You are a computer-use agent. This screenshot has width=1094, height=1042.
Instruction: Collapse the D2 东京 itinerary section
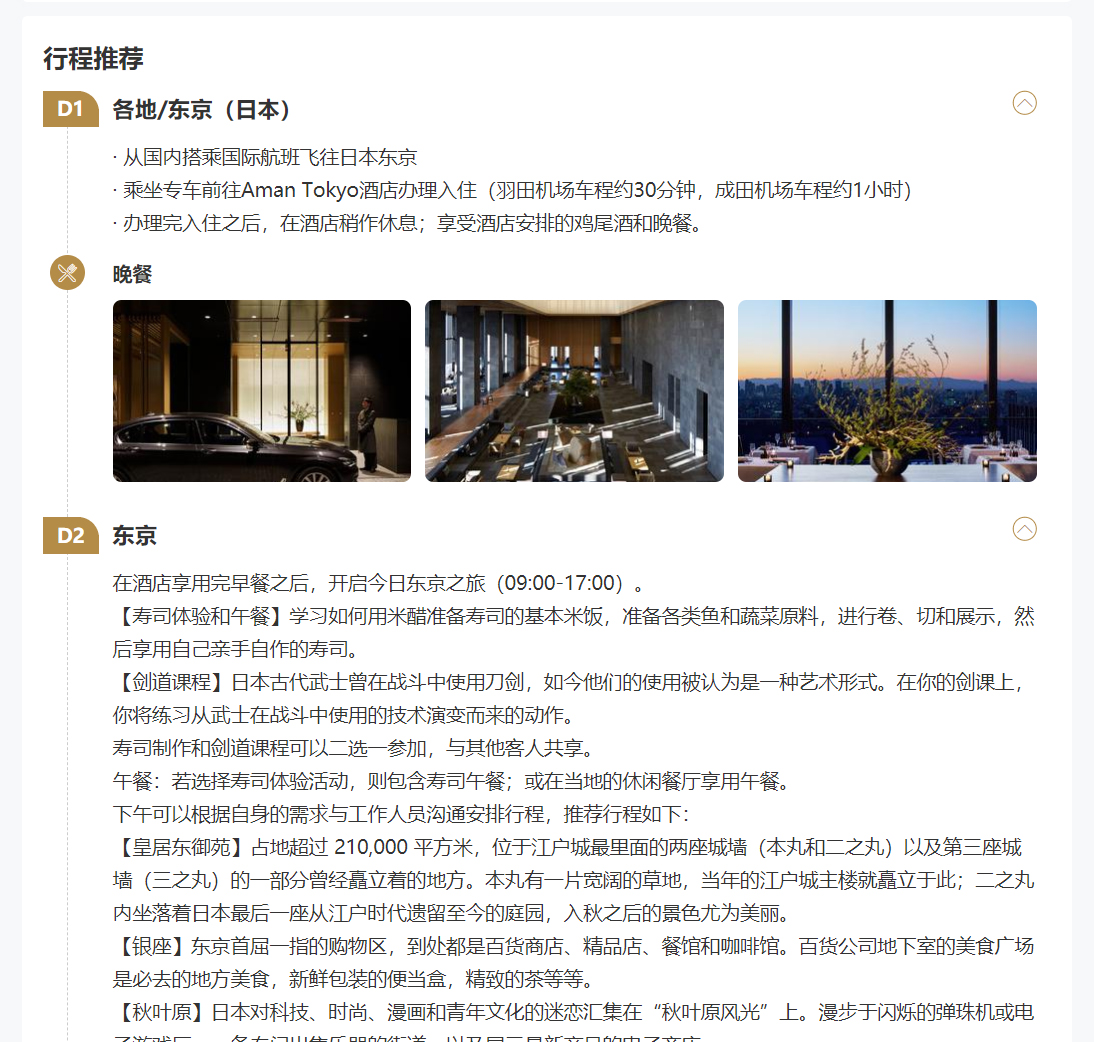tap(1024, 528)
